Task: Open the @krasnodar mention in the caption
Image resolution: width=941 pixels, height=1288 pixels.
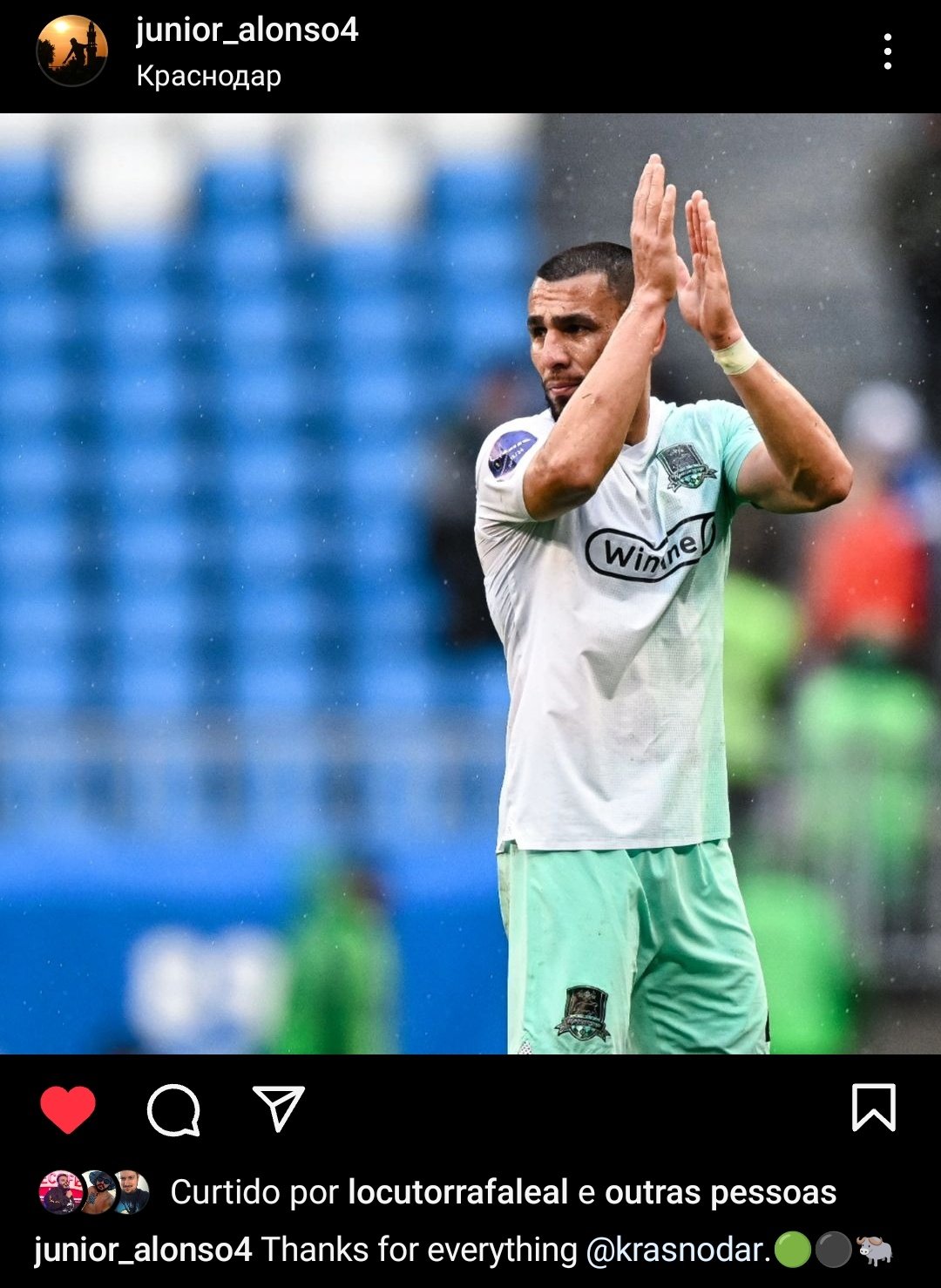Action: tap(677, 1250)
